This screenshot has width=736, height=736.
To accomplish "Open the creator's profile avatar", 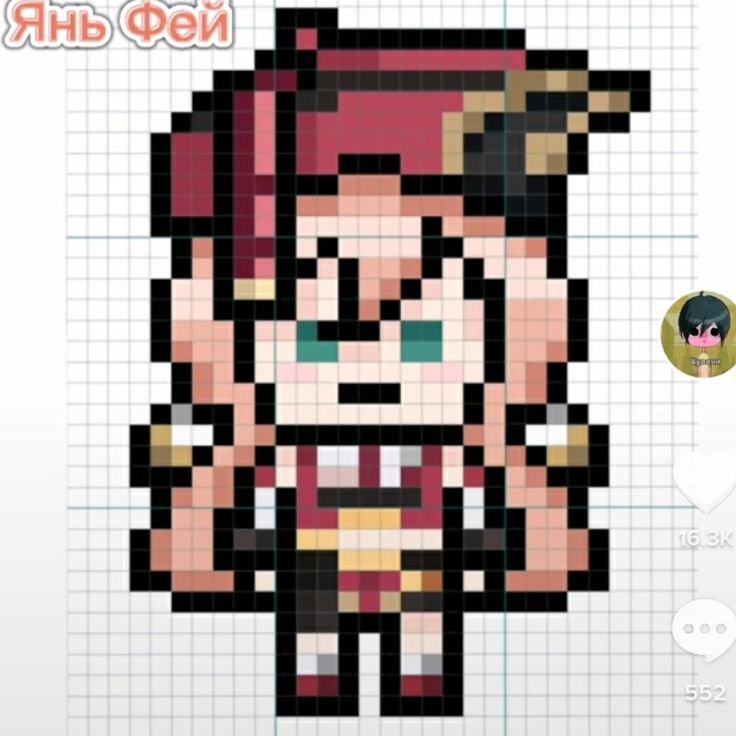I will (701, 333).
